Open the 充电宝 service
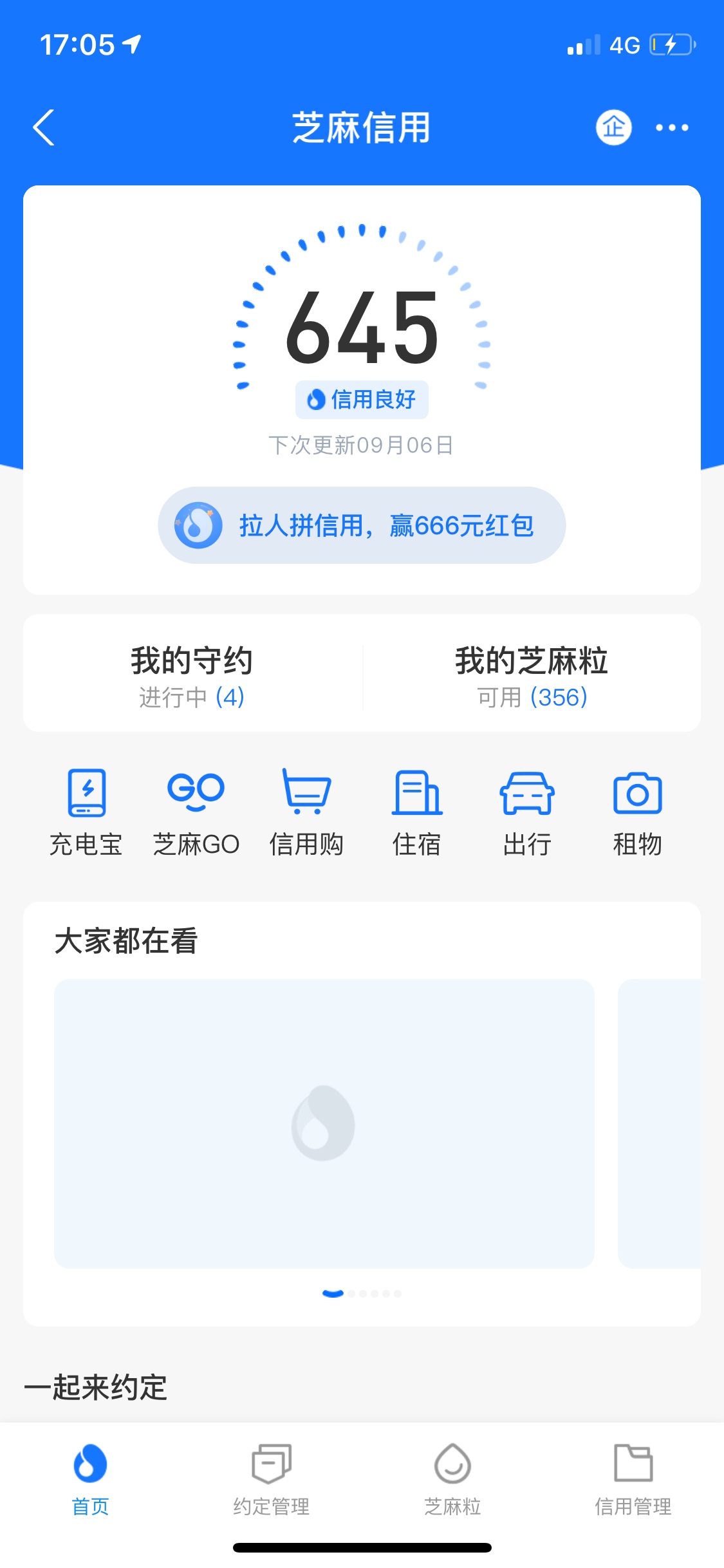Screen dimensions: 724x1568 pos(86,814)
